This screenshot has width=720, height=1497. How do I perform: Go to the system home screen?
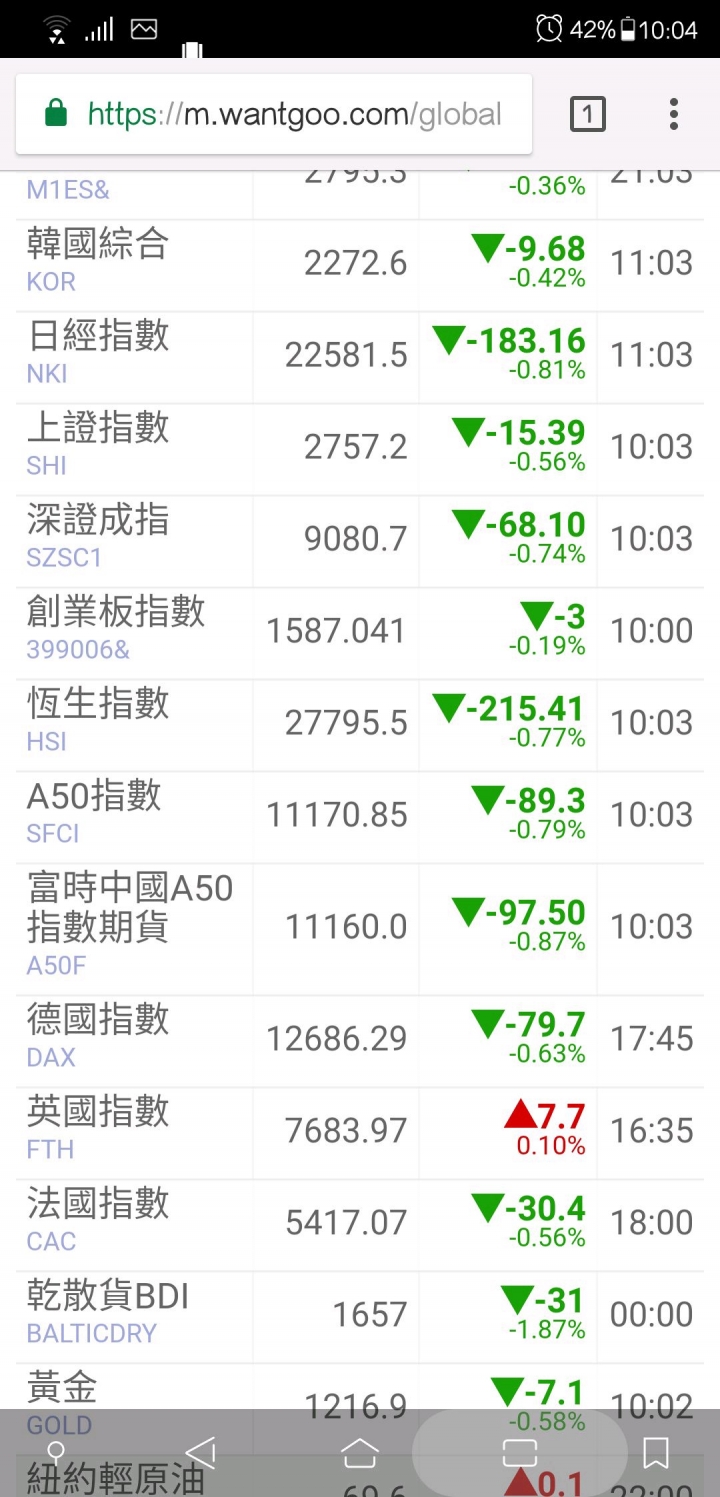[x=360, y=1453]
